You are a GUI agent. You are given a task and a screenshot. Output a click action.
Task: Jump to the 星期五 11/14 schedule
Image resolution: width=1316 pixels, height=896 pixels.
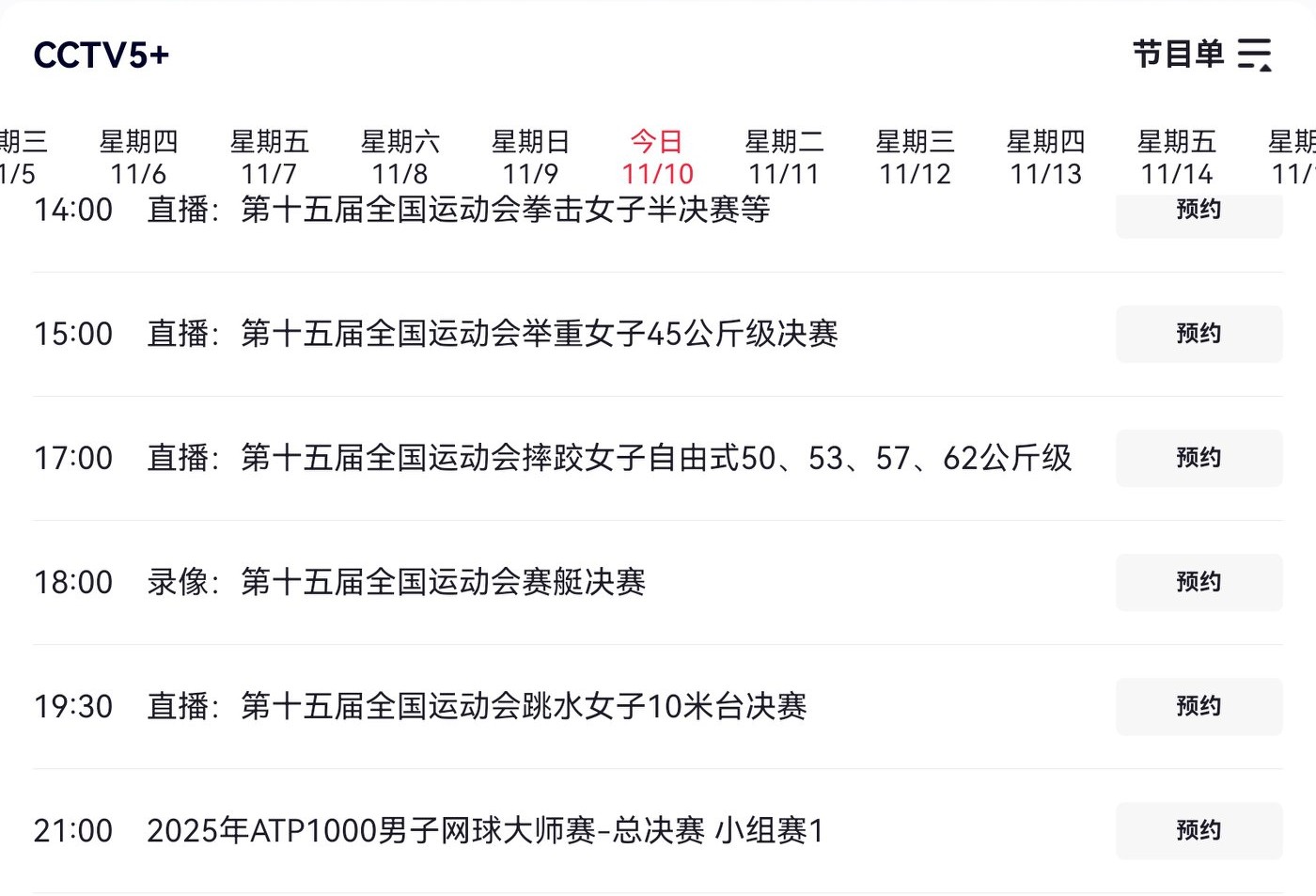point(1176,158)
